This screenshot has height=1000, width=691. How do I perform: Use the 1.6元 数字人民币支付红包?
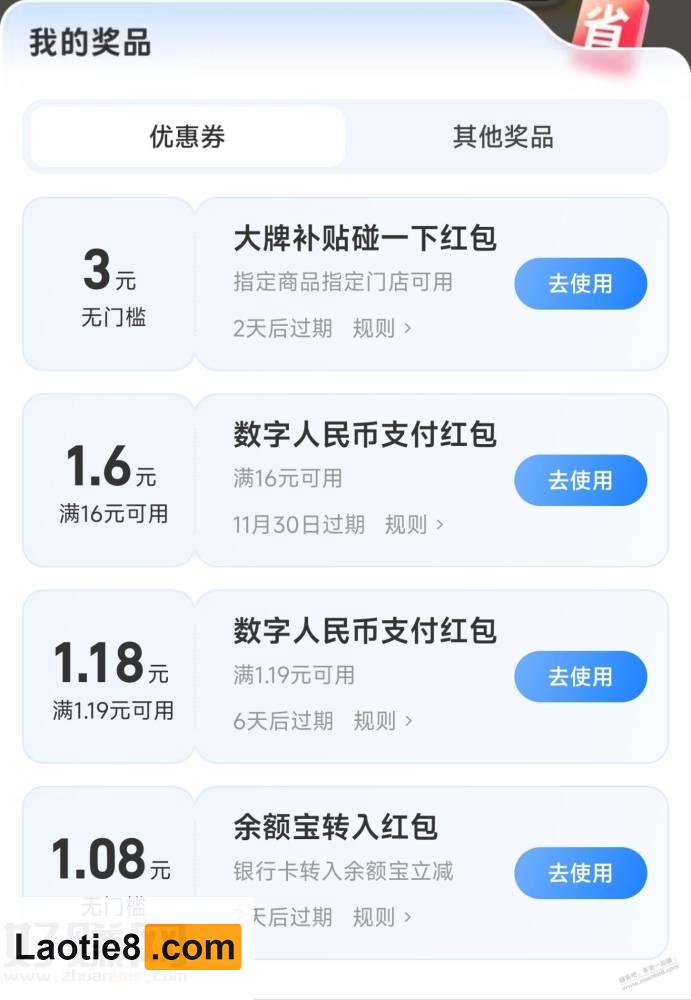(x=580, y=480)
